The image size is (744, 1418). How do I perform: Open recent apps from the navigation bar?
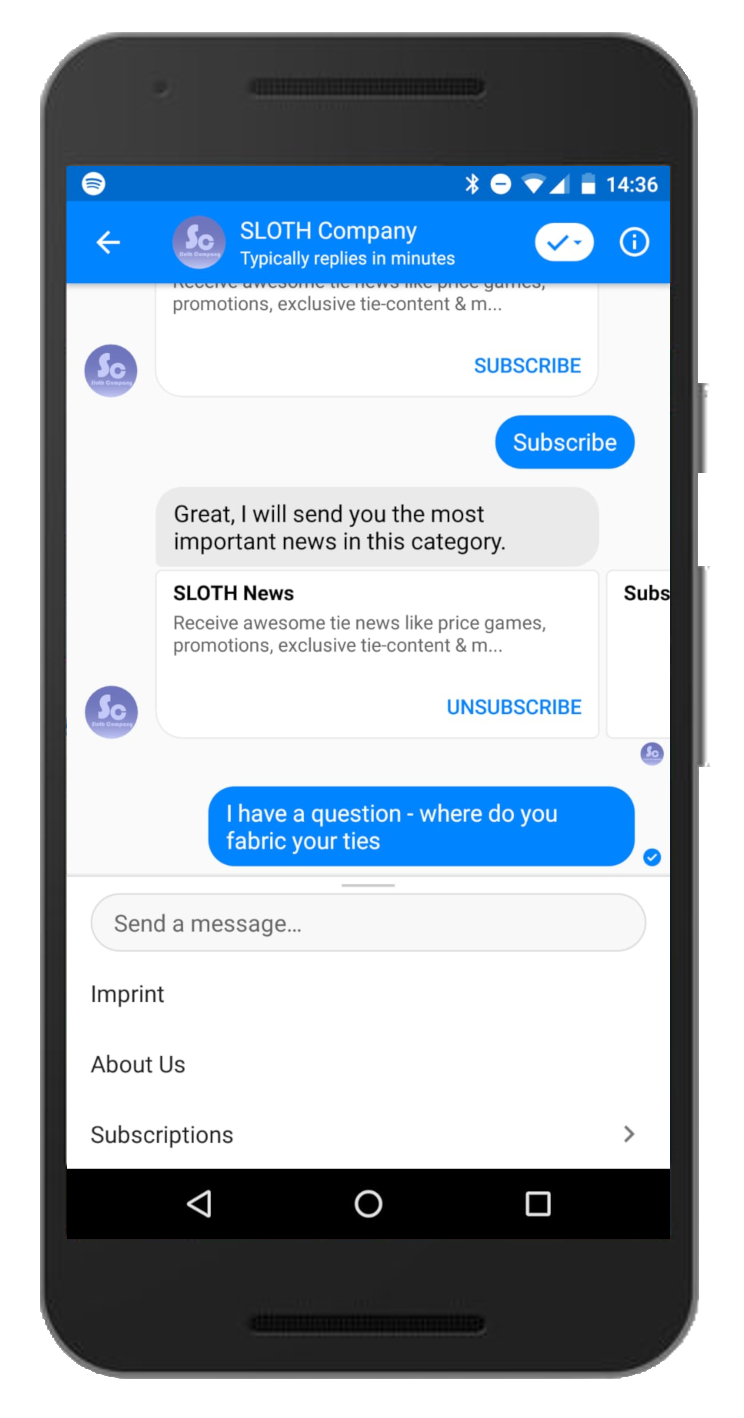tap(538, 1204)
